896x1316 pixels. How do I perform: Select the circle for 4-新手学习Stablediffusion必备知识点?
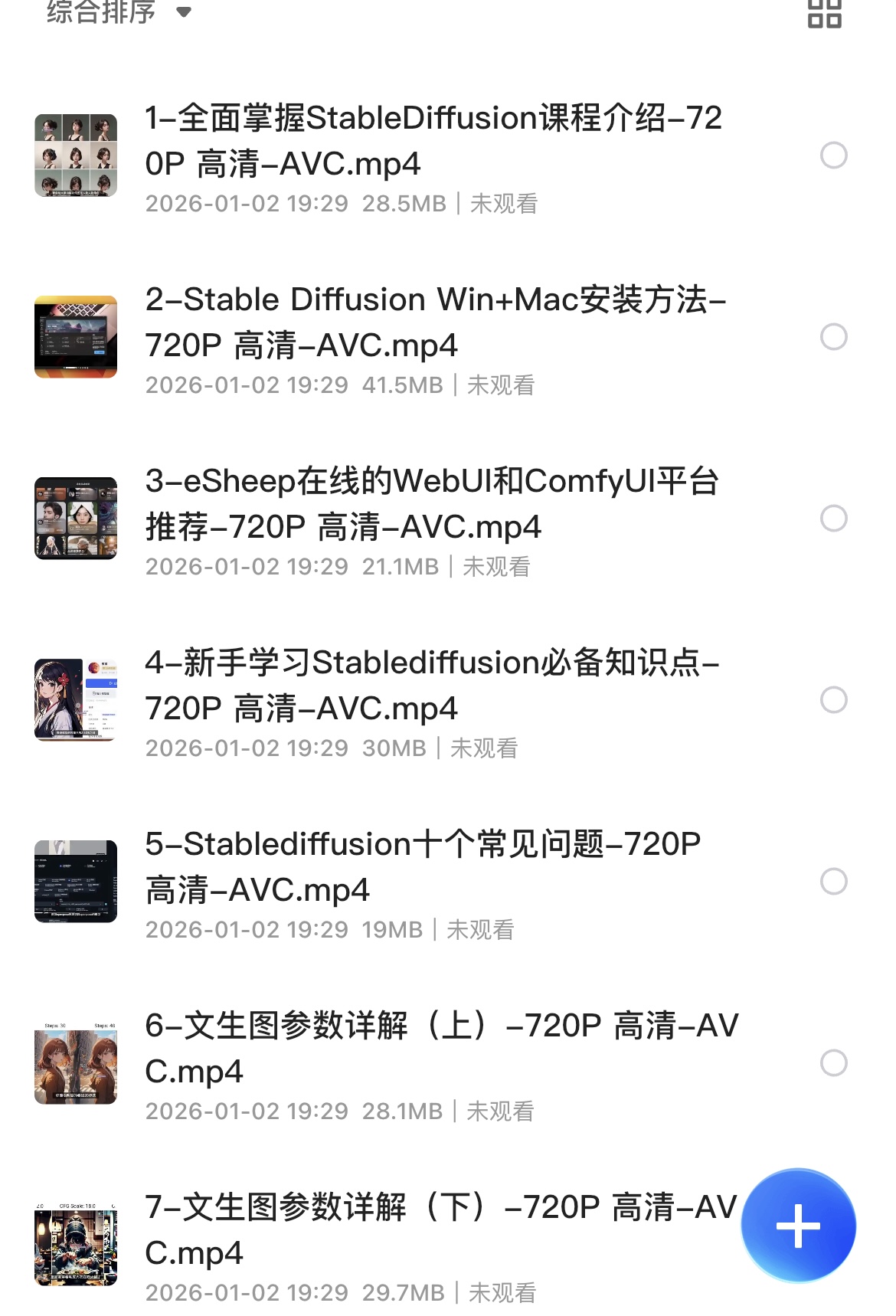833,700
